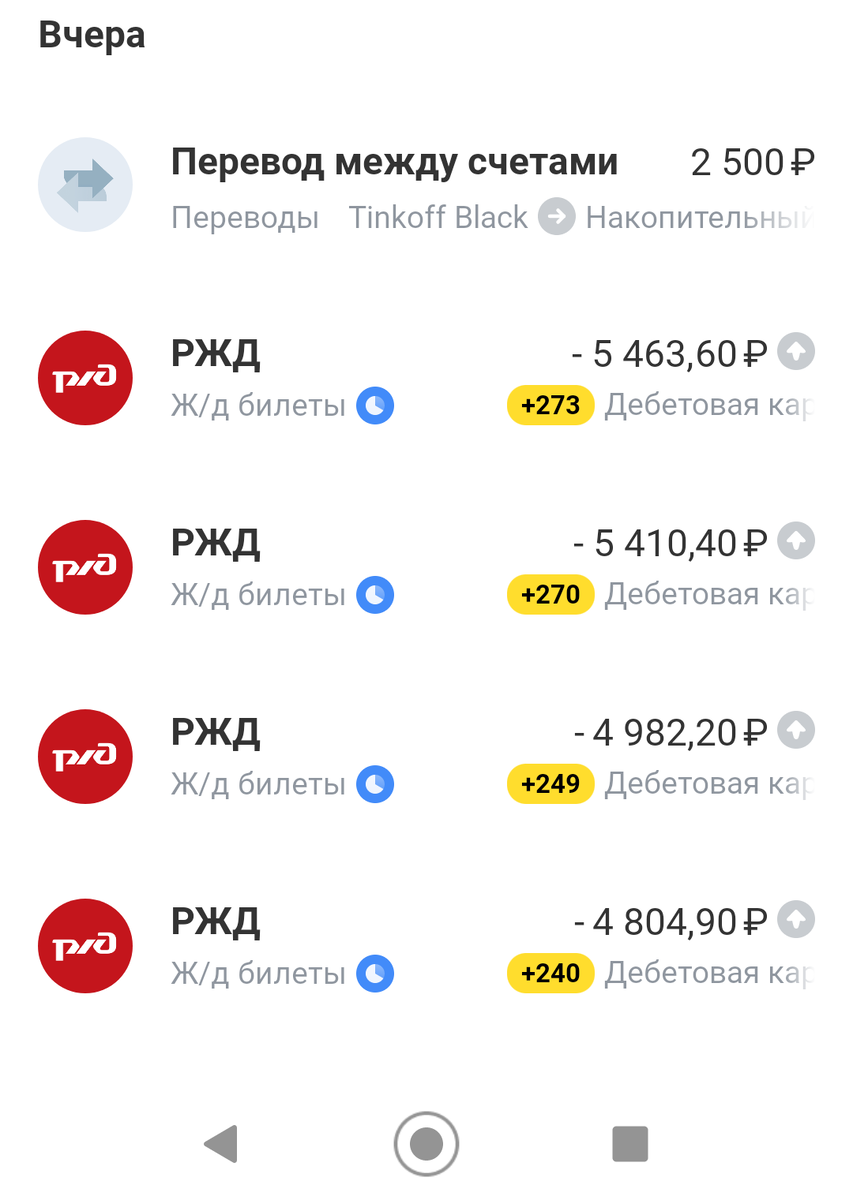Select the РЖД logo on the 5 410,40 transaction

coord(85,567)
